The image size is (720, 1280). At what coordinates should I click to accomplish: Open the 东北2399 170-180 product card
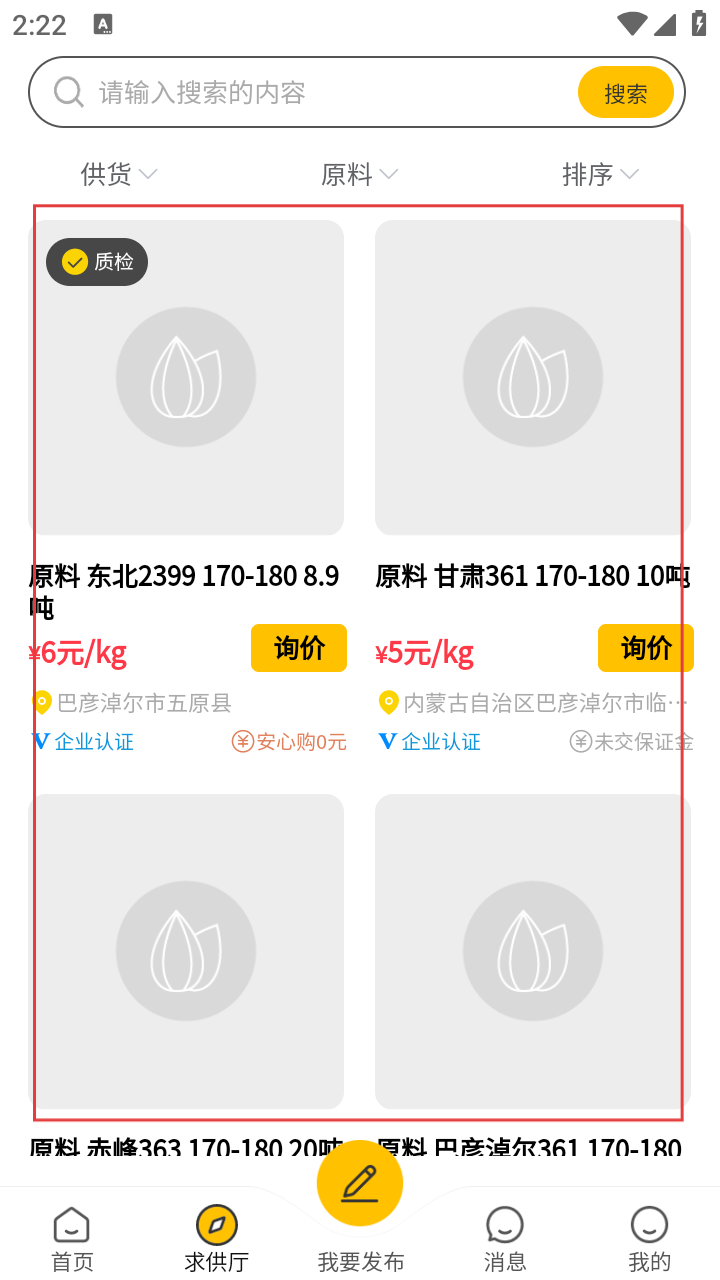point(186,378)
